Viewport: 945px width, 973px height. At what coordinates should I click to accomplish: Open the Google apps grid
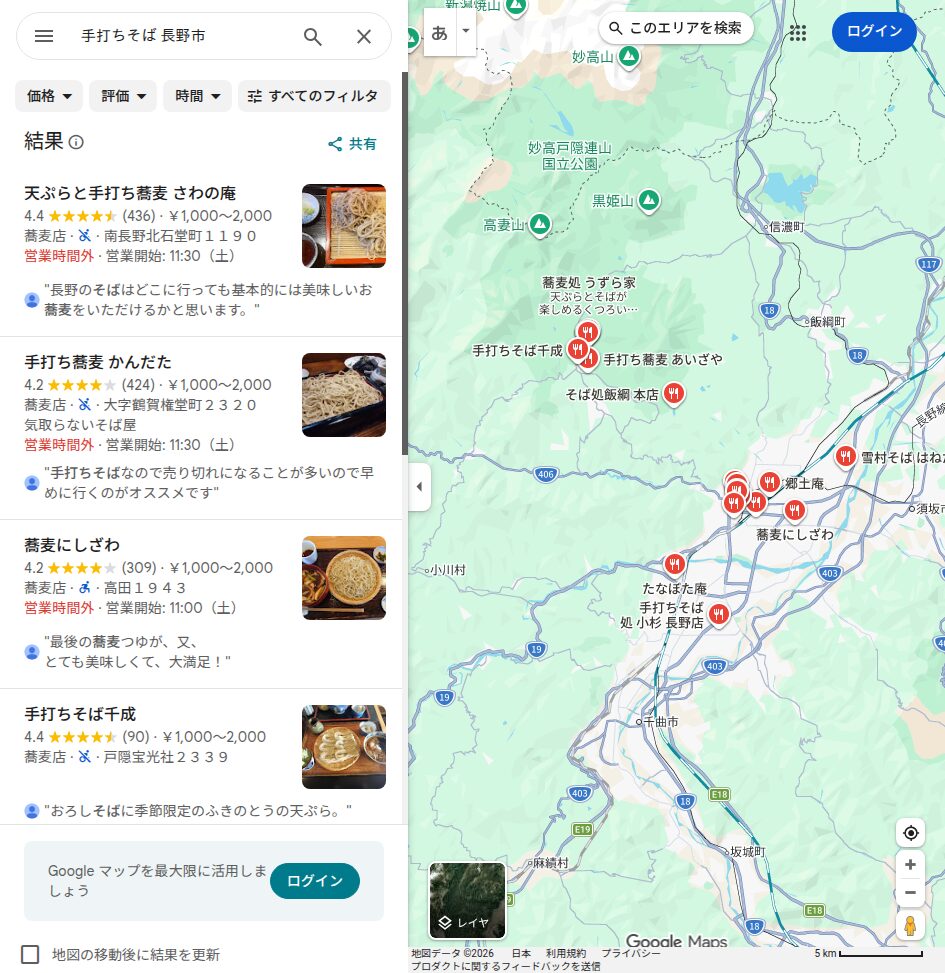coord(798,32)
